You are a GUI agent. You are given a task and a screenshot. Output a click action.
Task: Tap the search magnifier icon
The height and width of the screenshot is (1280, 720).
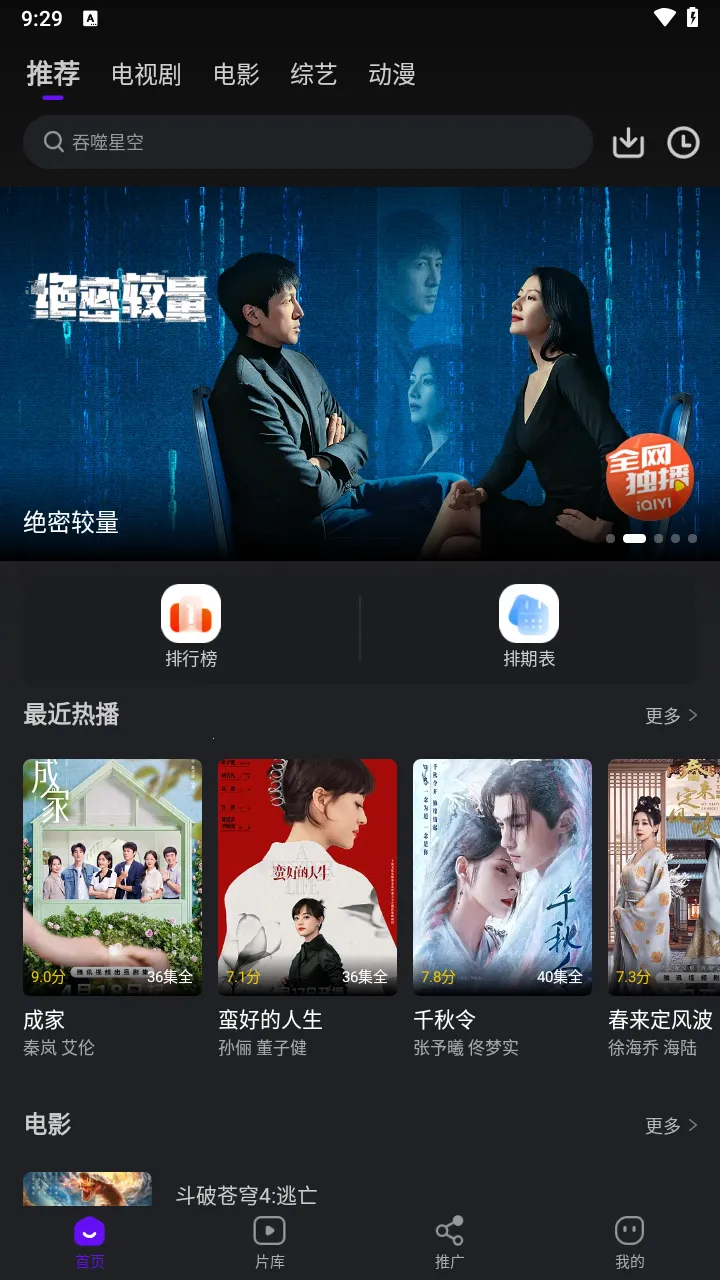(x=54, y=142)
